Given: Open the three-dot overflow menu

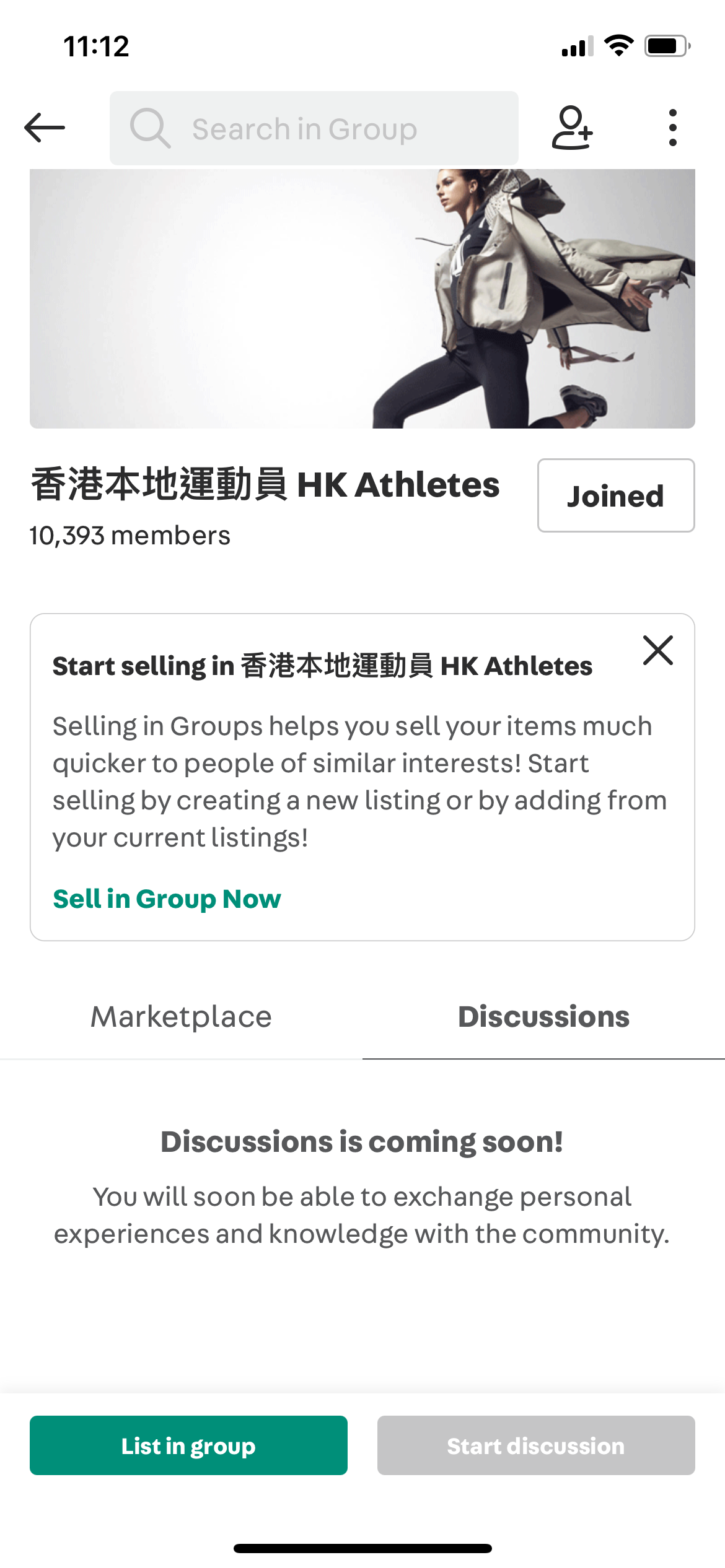Looking at the screenshot, I should point(673,128).
